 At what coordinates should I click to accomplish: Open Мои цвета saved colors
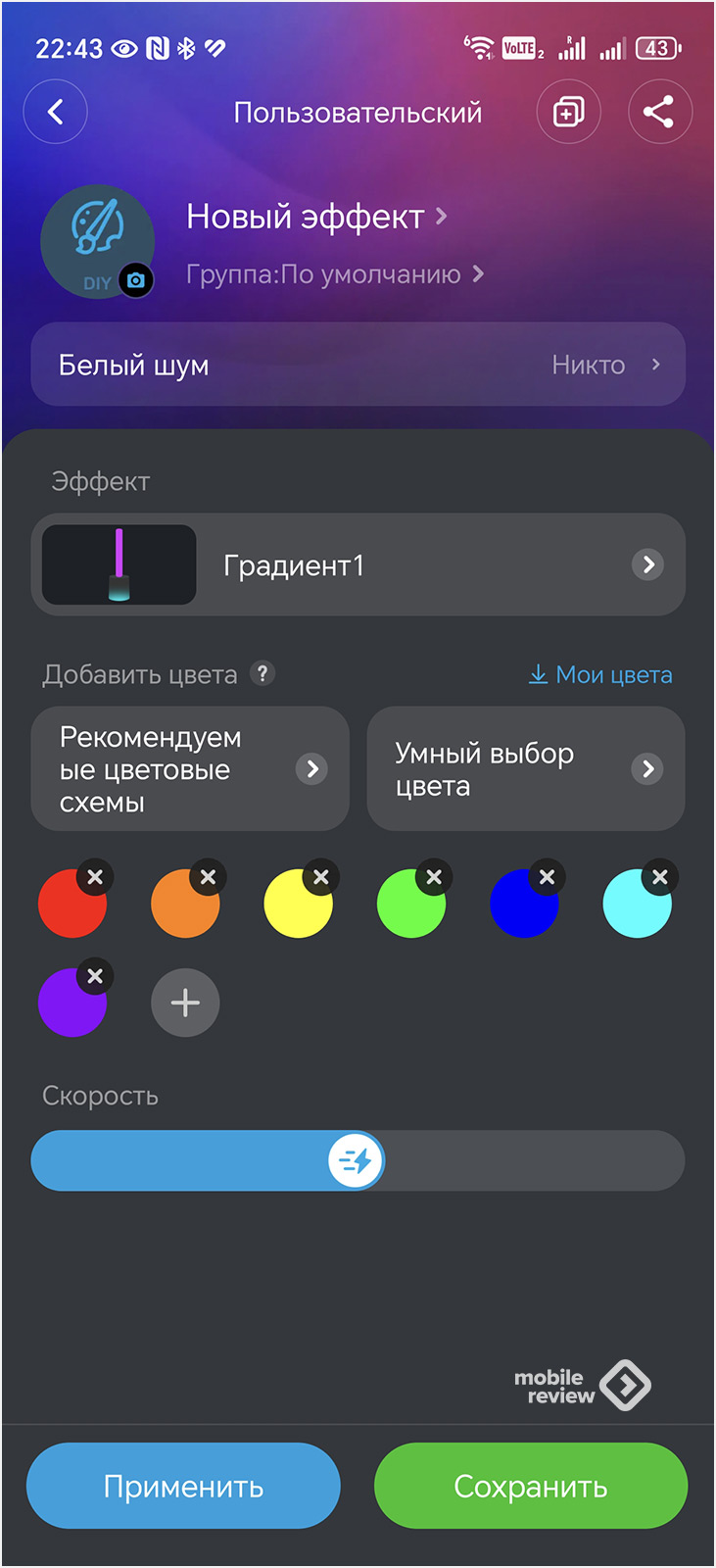(x=600, y=674)
